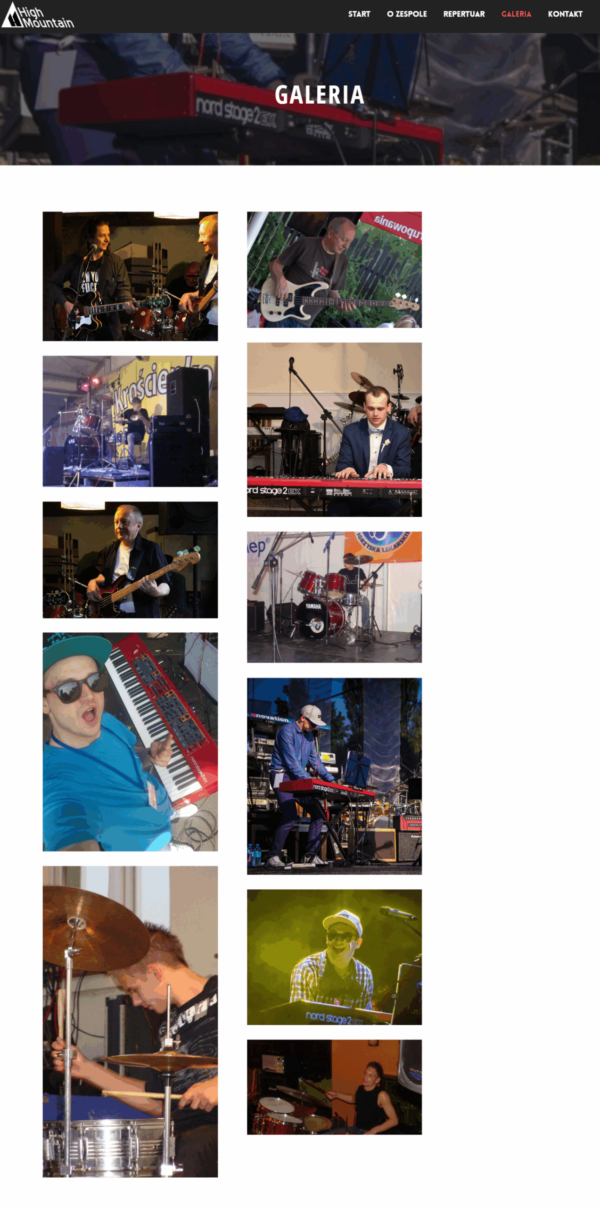The height and width of the screenshot is (1207, 600).
Task: Open photo of smiling older bass player
Action: tap(130, 559)
